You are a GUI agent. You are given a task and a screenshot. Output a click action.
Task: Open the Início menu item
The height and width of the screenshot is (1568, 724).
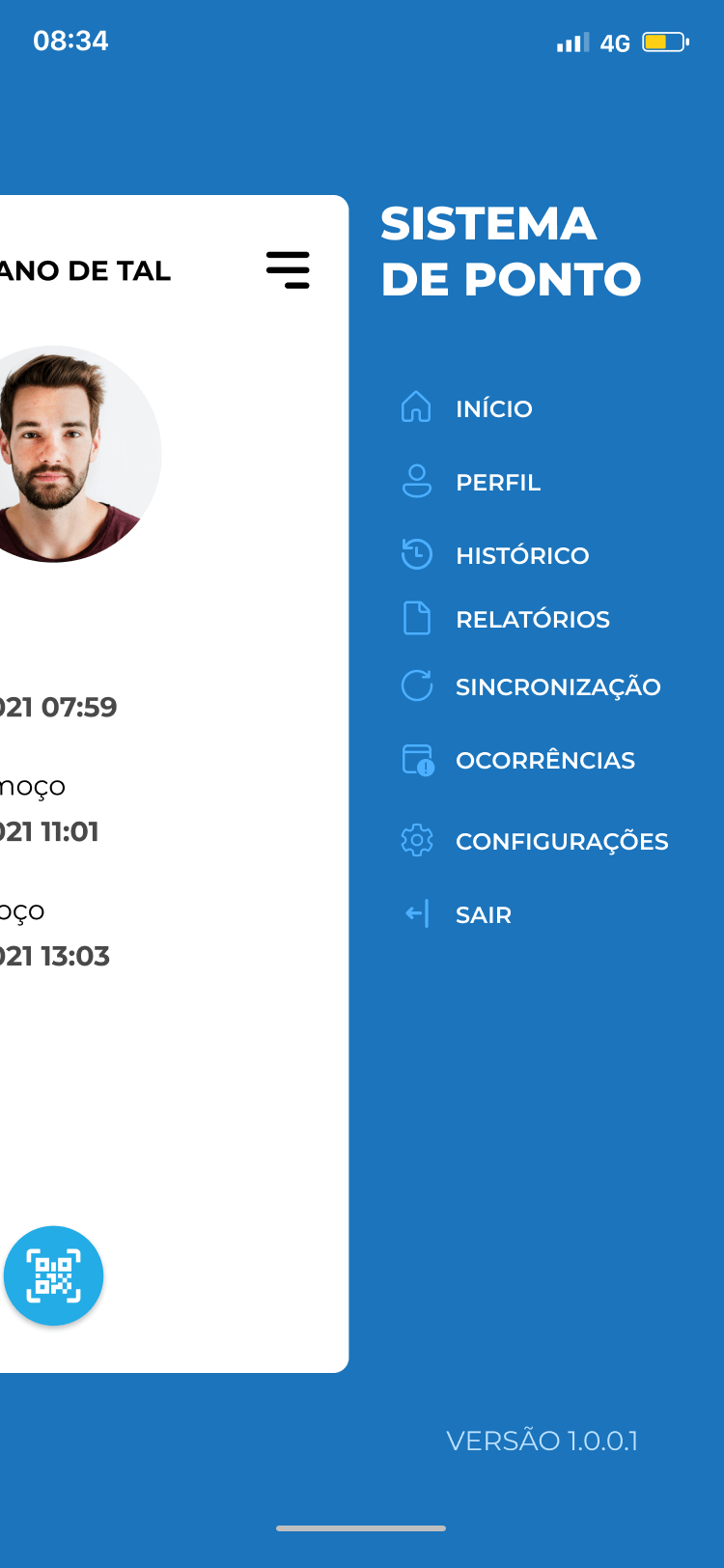pos(493,408)
